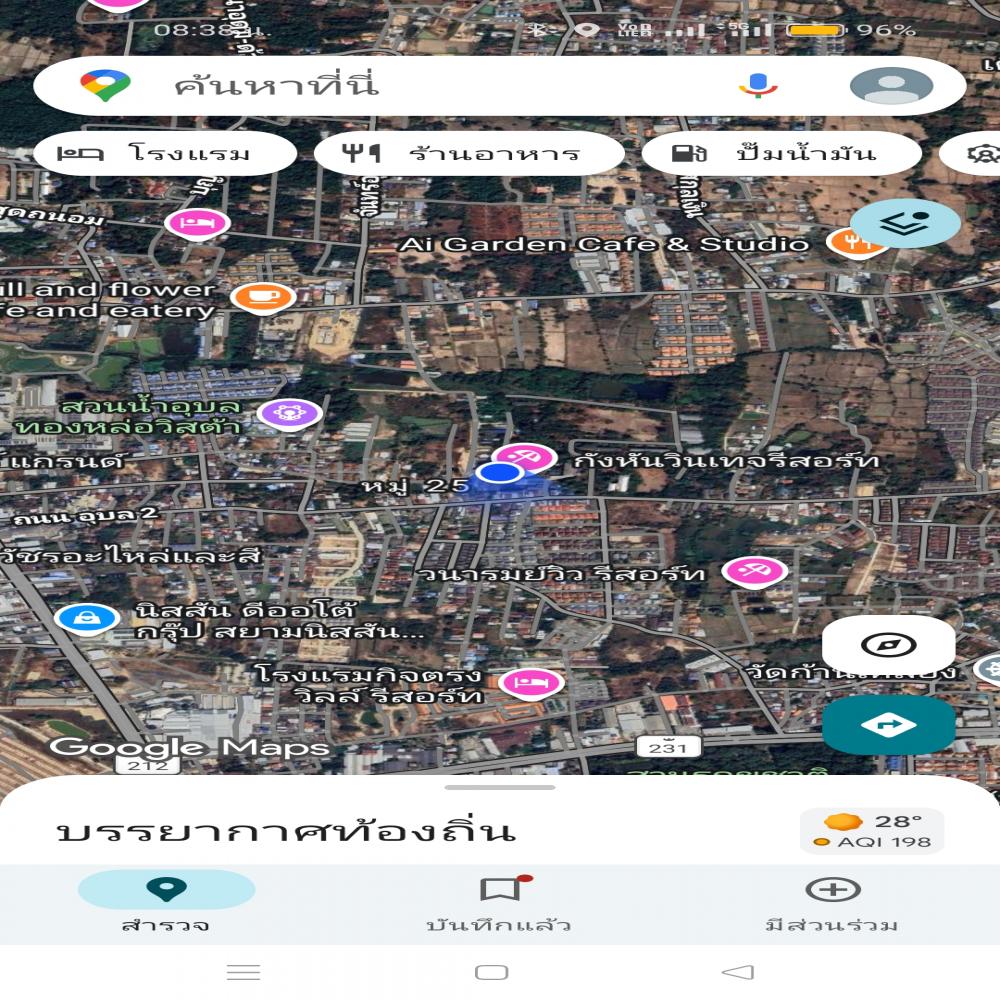
Task: Switch to the บันทึกแล้ว (Saved) tab
Action: coord(499,901)
